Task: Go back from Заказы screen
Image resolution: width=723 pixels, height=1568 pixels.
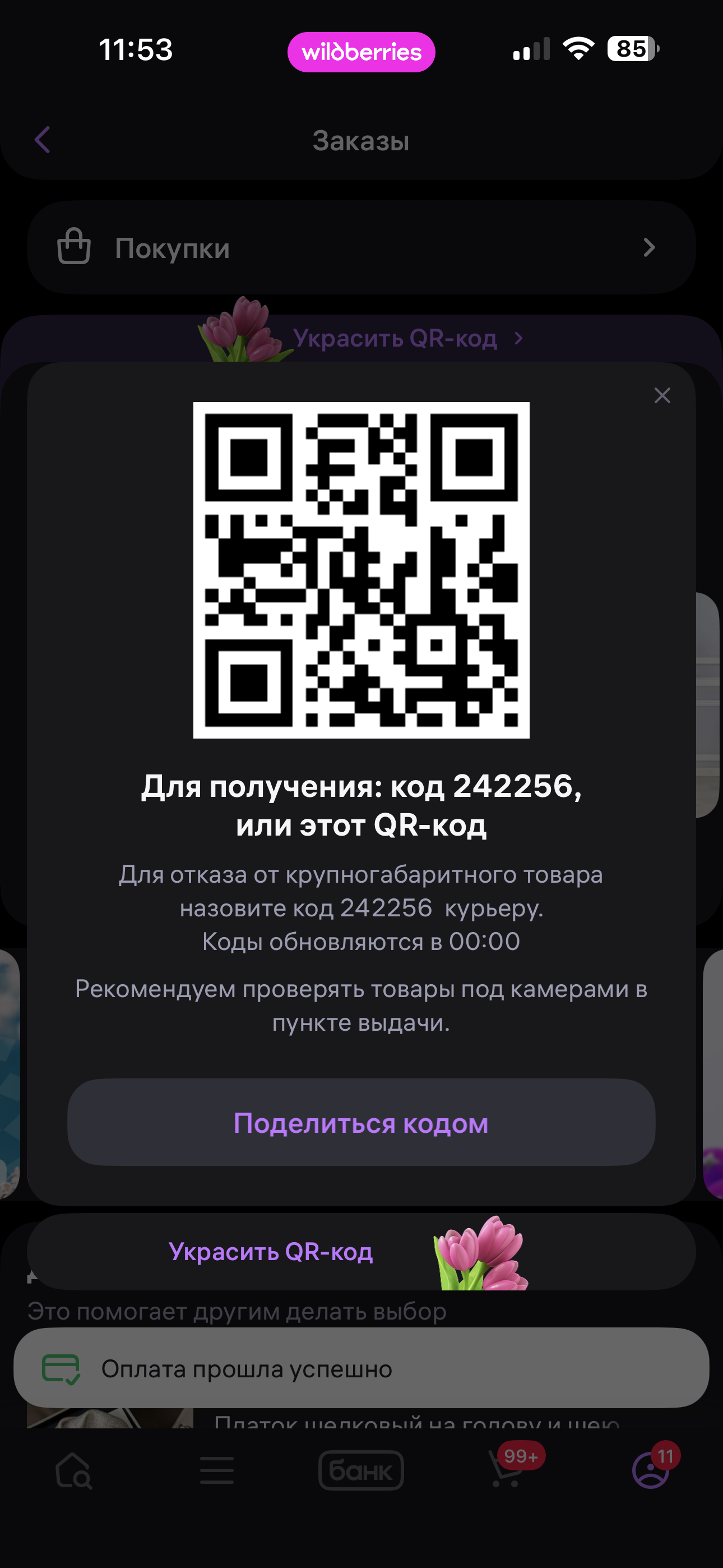Action: click(43, 140)
